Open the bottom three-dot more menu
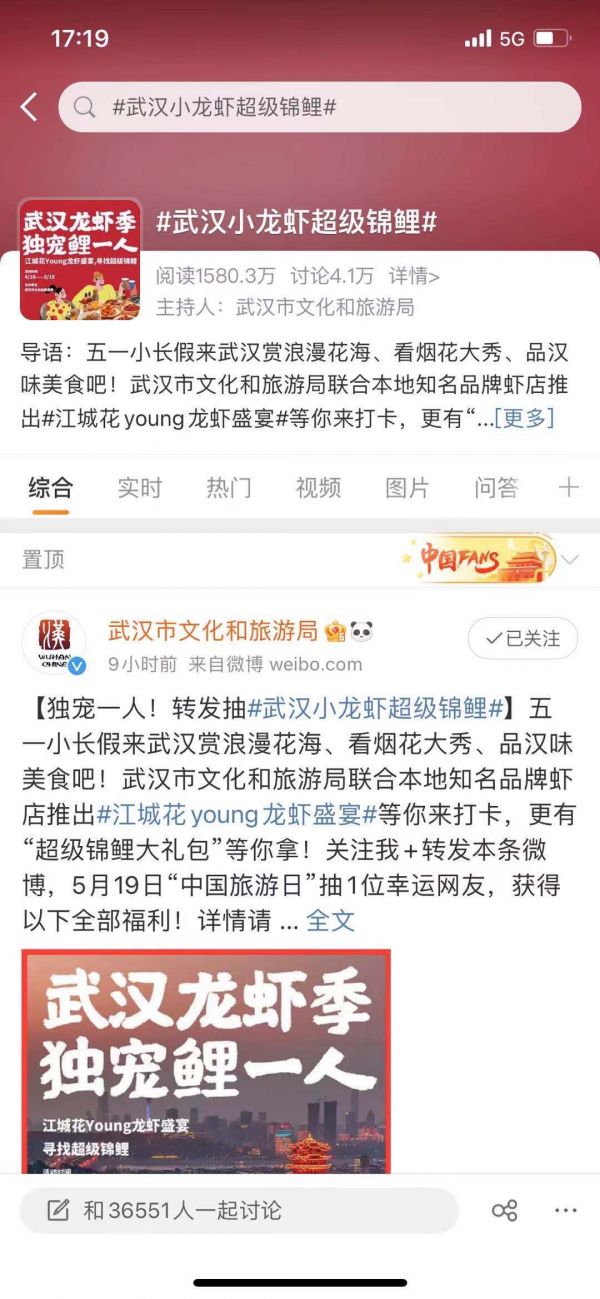This screenshot has width=600, height=1299. tap(565, 1210)
